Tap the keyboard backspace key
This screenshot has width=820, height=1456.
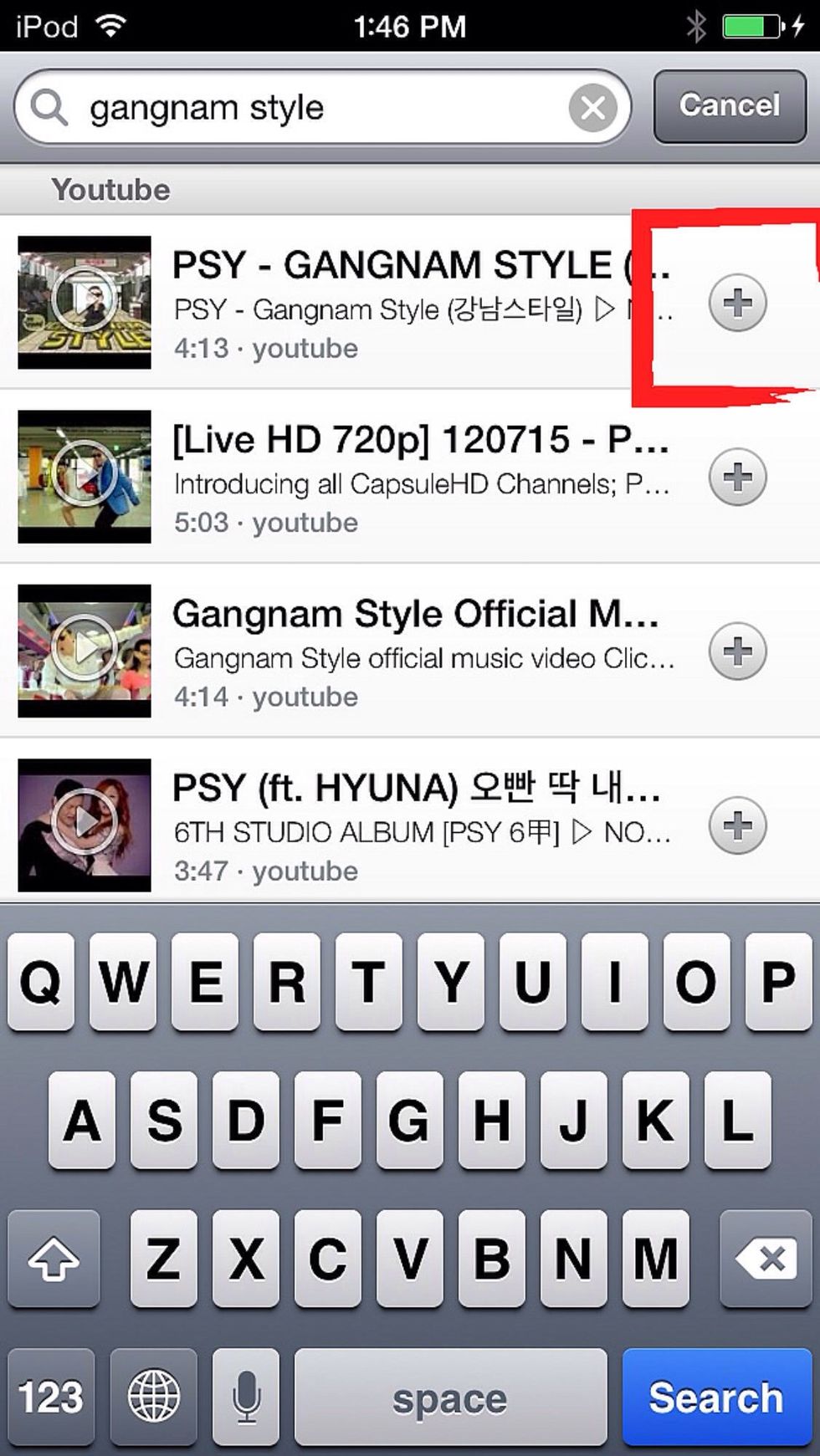[x=766, y=1258]
